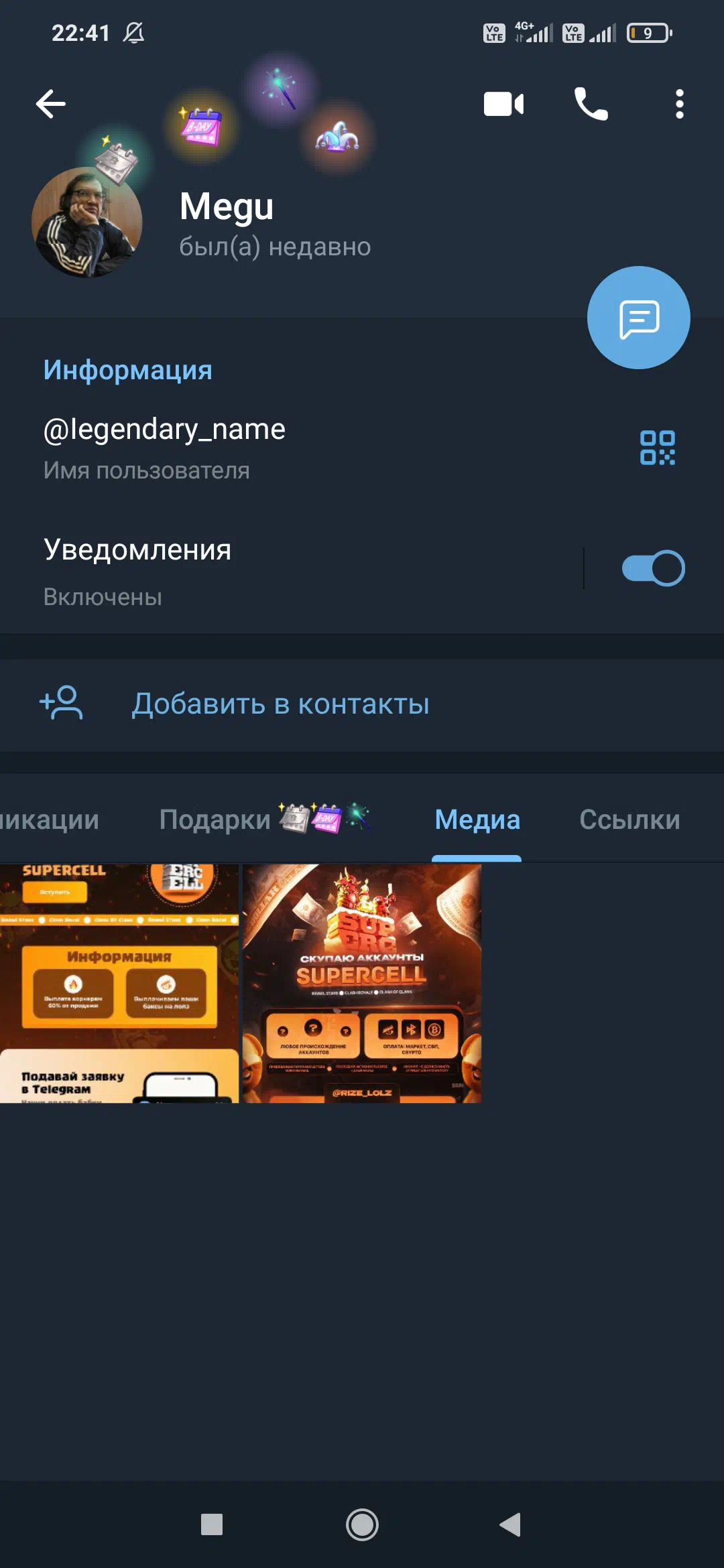Open the Скупаю аккаунты Supercell image
The width and height of the screenshot is (724, 1568).
click(362, 983)
